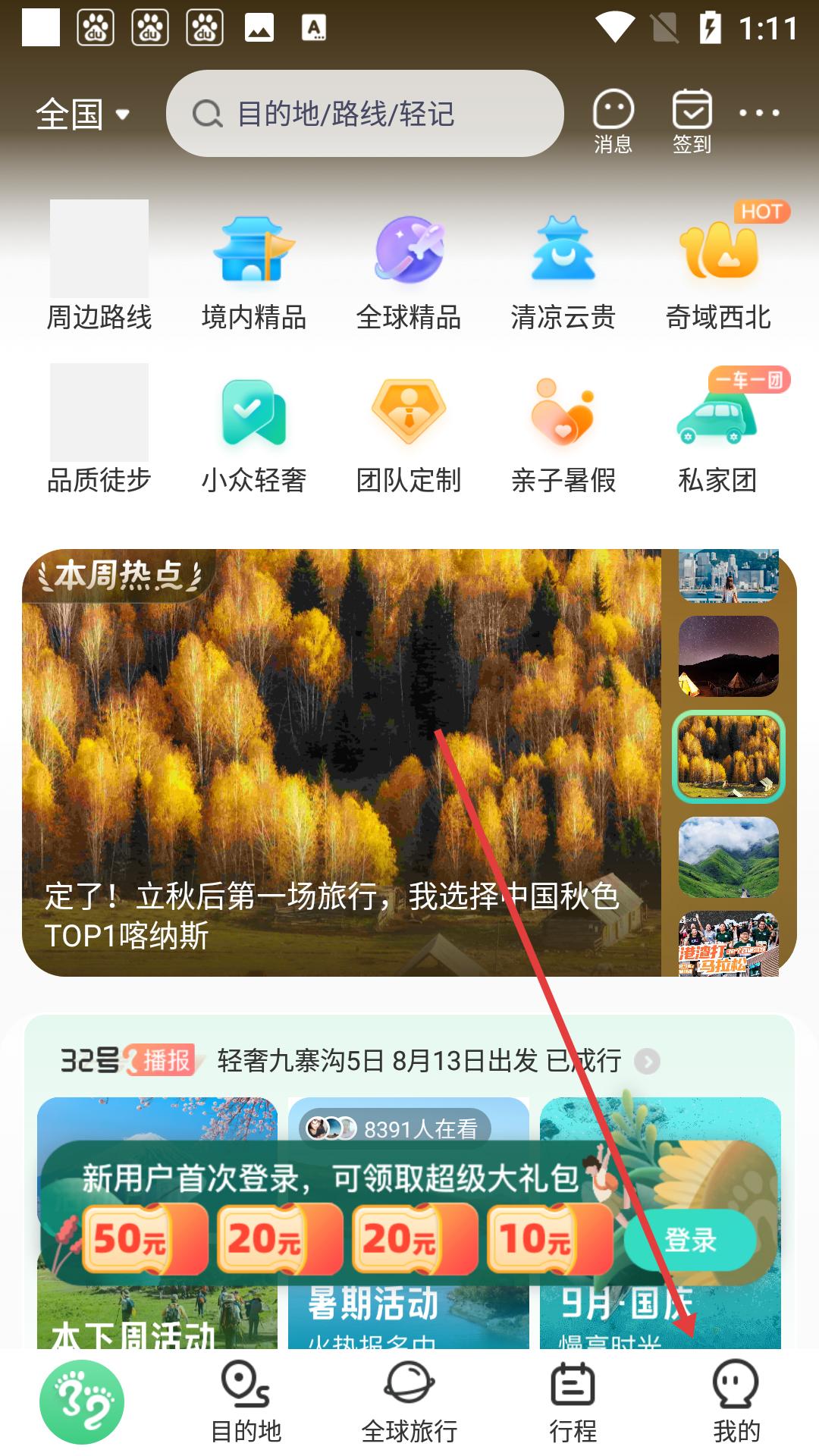The width and height of the screenshot is (819, 1456).
Task: Switch to the 我的 tab
Action: [x=736, y=1402]
